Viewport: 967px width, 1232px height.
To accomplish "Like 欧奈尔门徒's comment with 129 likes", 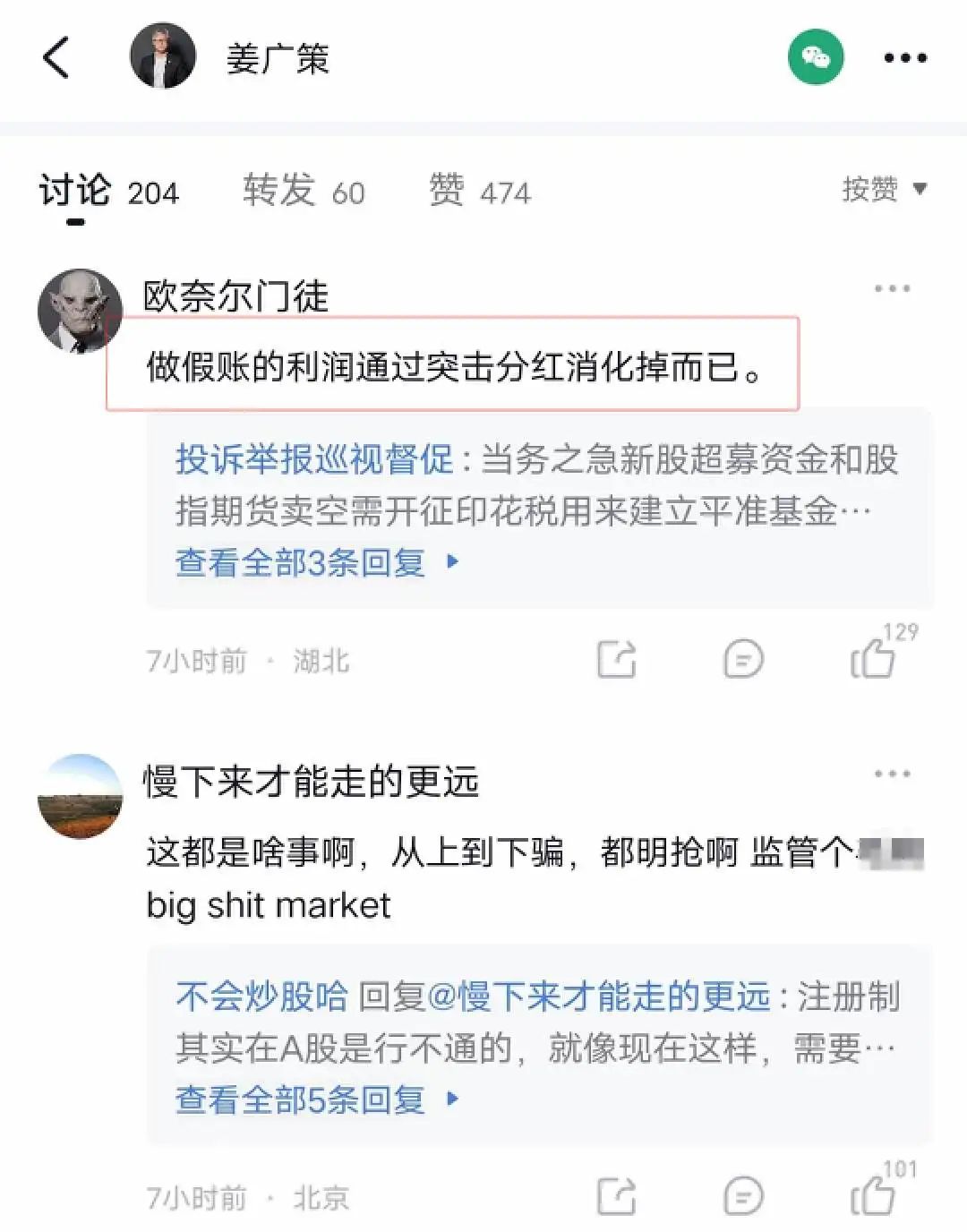I will pos(873,658).
